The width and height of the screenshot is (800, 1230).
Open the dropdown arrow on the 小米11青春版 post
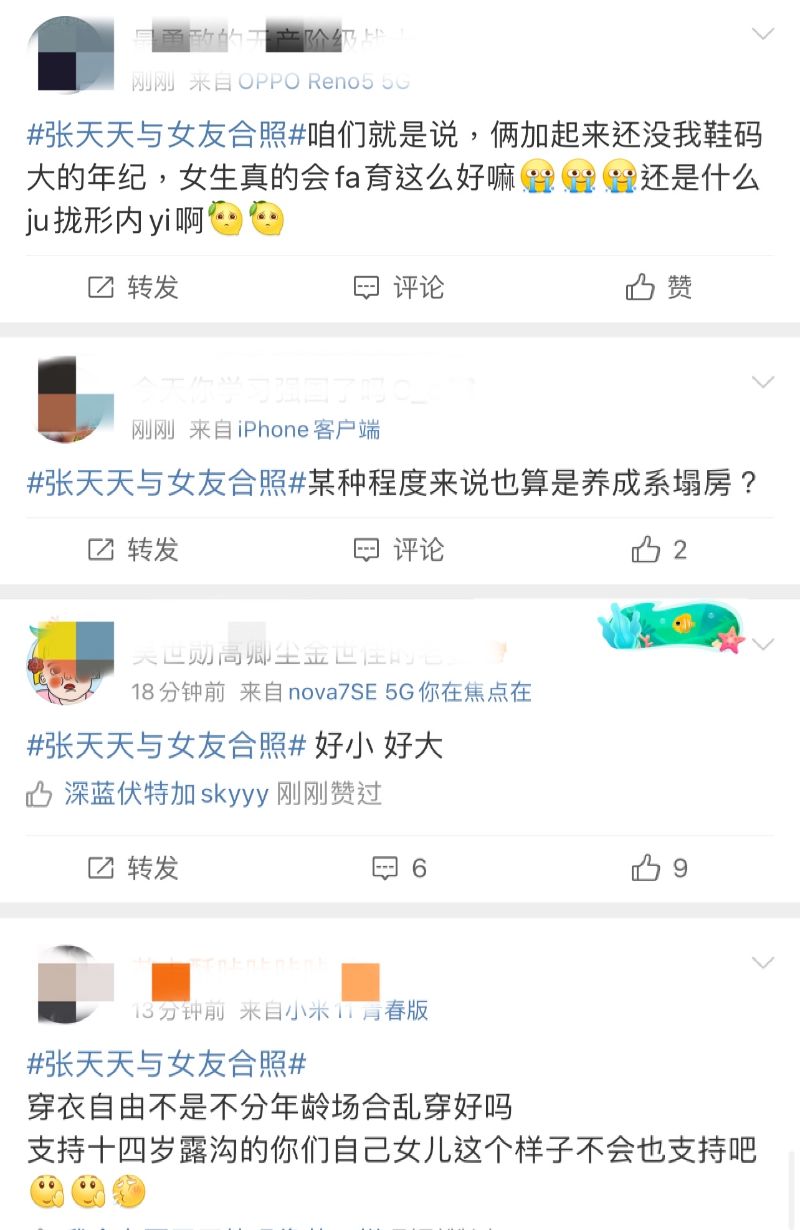pos(763,963)
